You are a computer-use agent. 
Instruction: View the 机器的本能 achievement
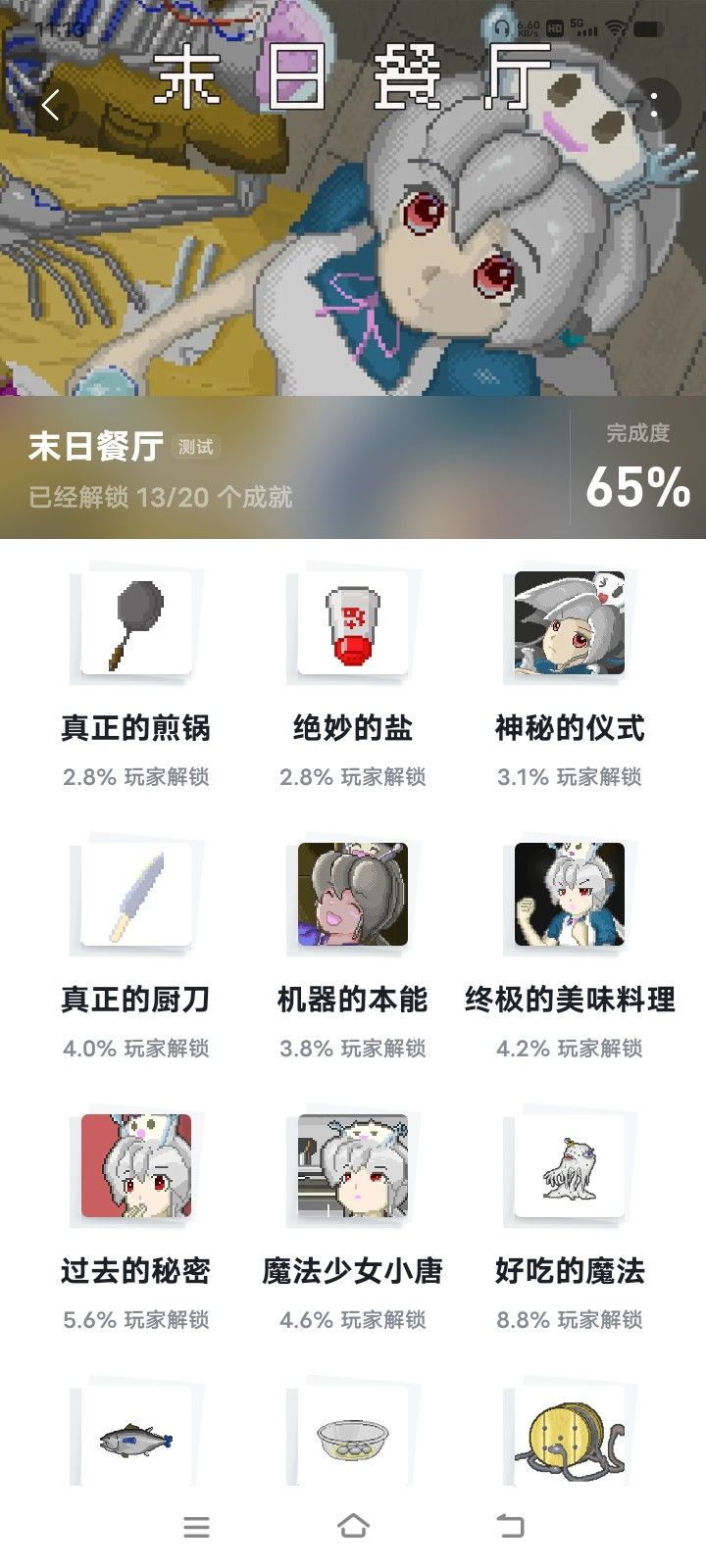(353, 895)
